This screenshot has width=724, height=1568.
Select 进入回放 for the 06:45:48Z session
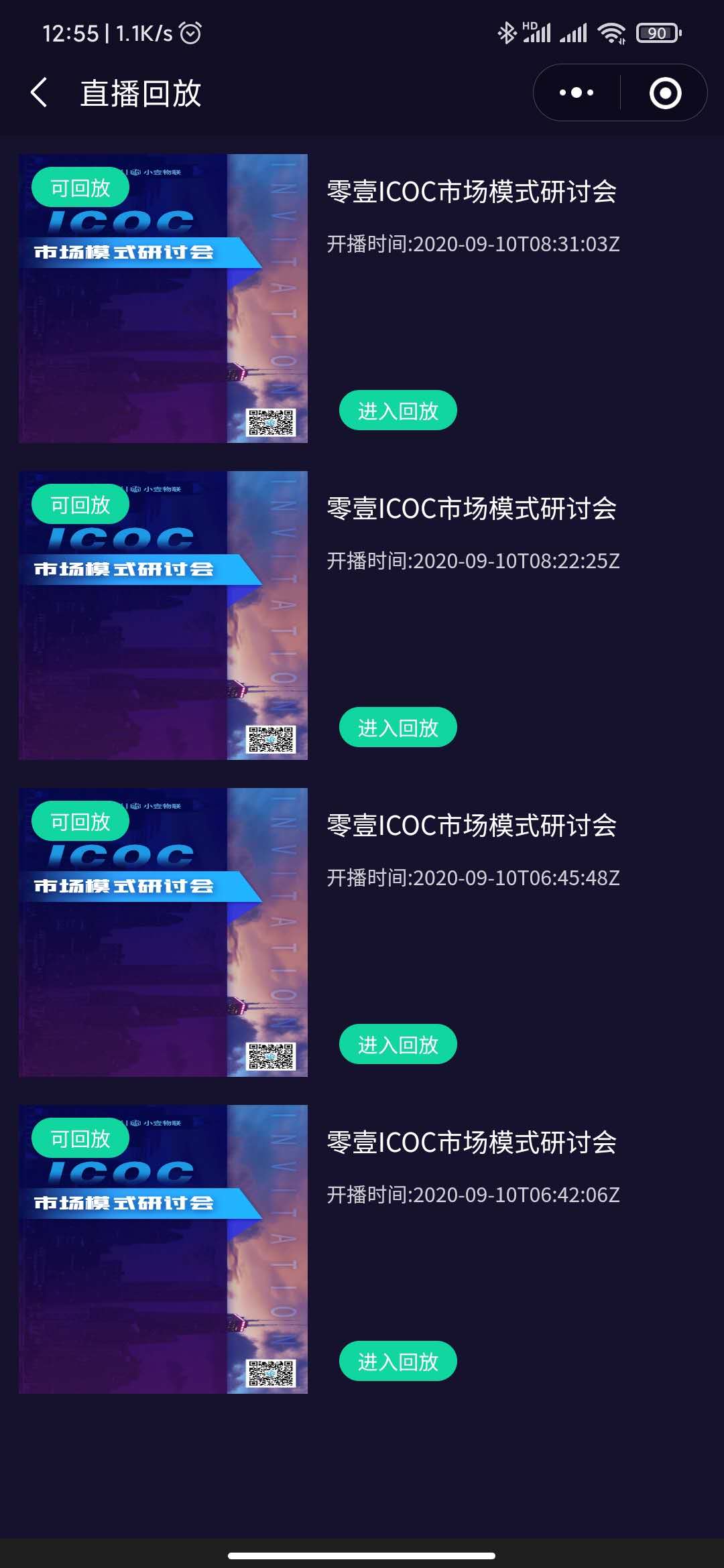pyautogui.click(x=398, y=1044)
